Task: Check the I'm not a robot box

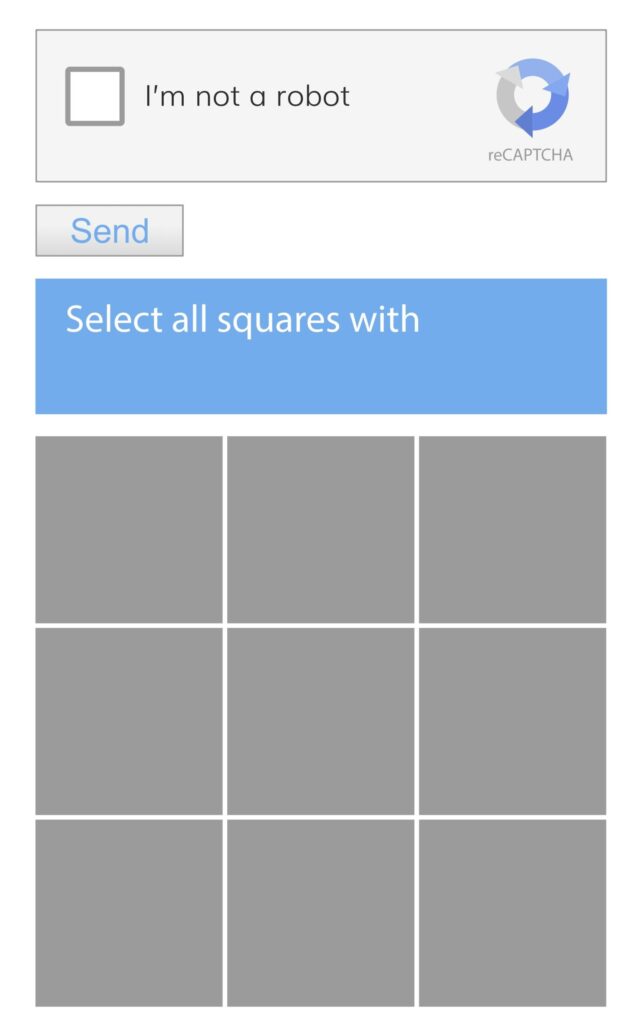Action: pos(95,96)
